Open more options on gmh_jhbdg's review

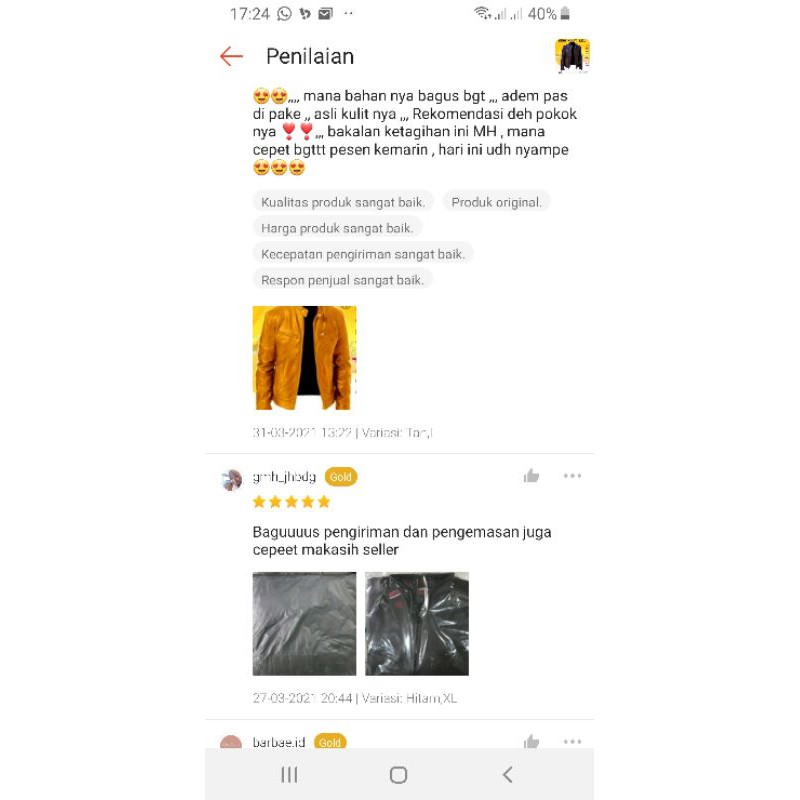pyautogui.click(x=572, y=476)
